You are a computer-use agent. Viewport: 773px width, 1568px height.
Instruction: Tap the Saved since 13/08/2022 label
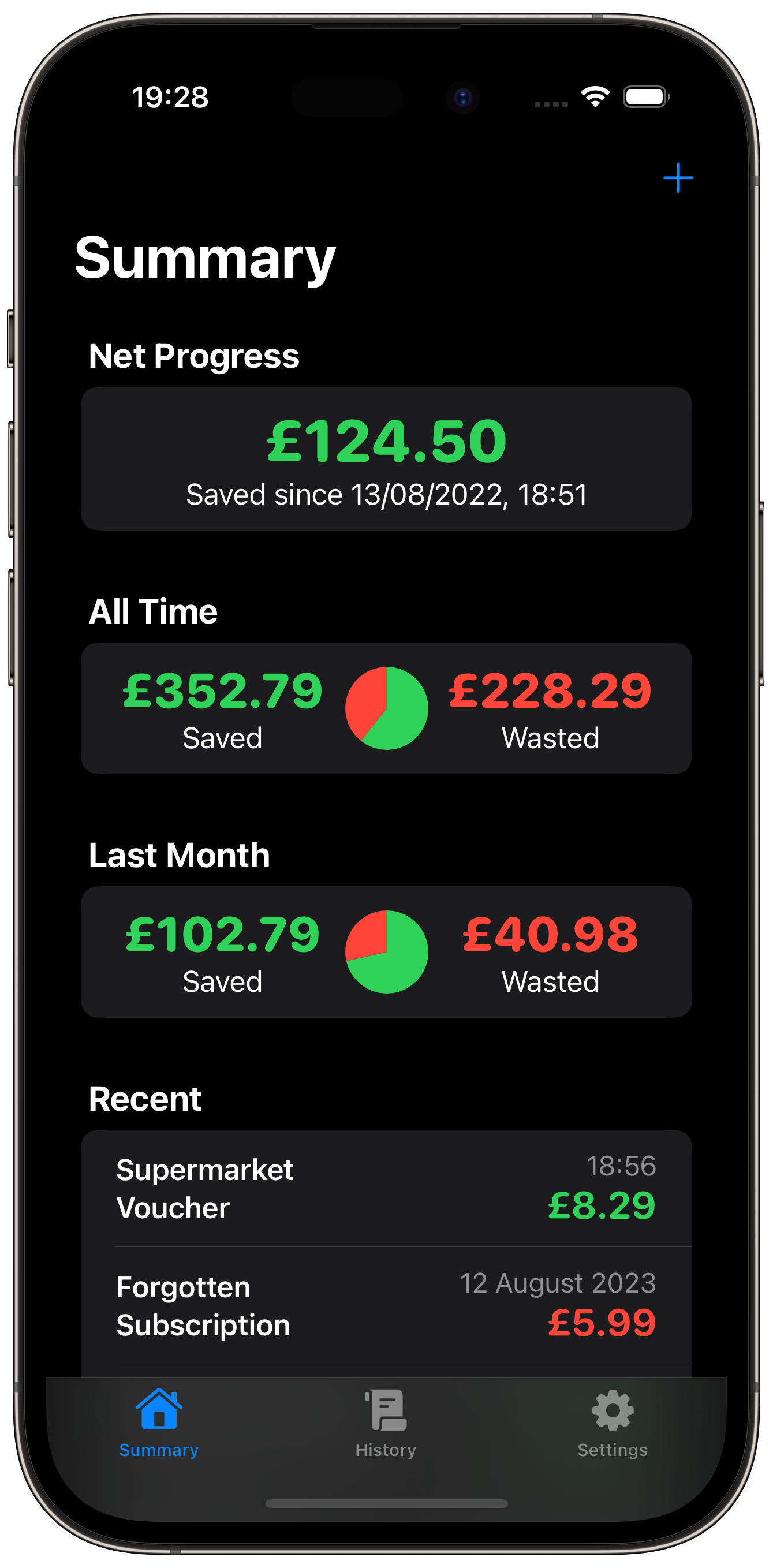(x=386, y=494)
